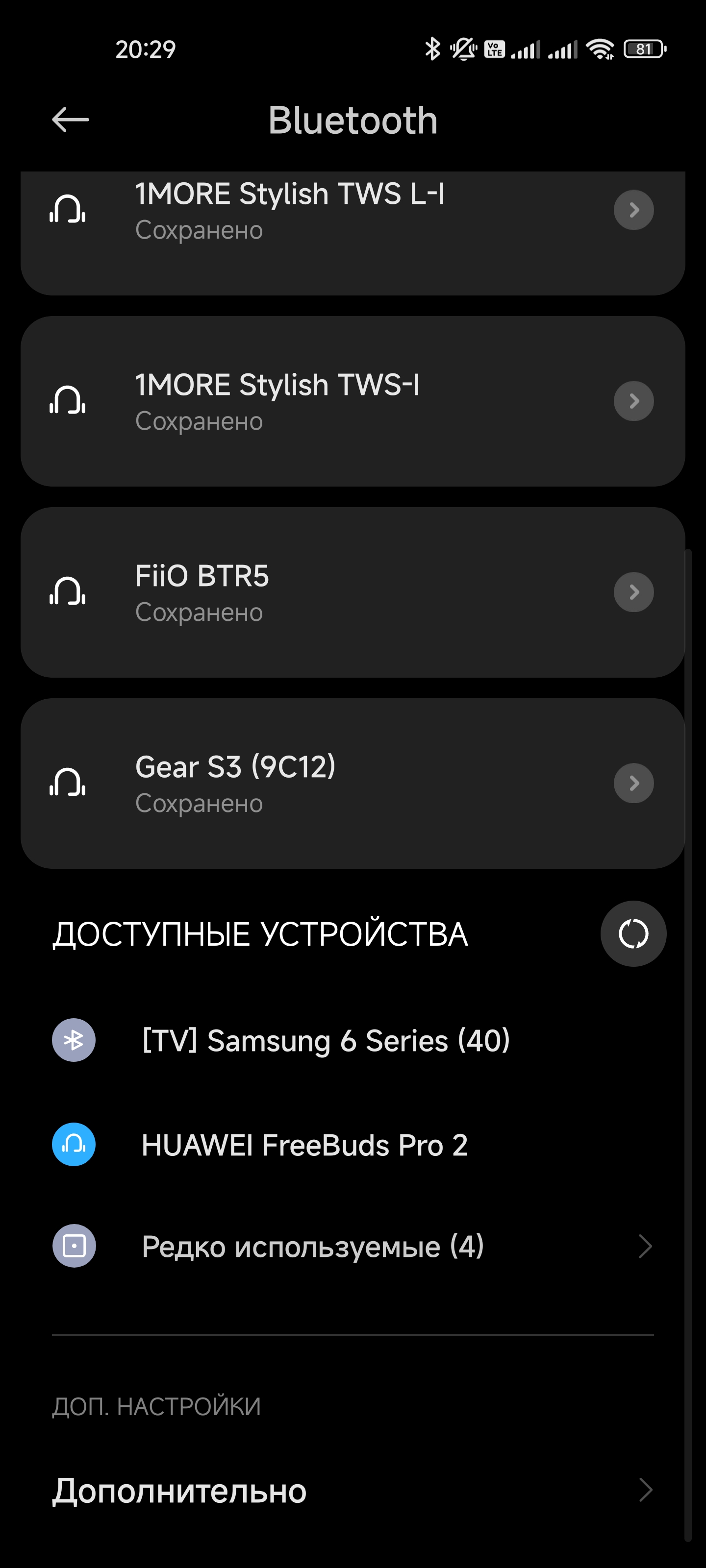Pair with [TV] Samsung 6 Series (40)
Screen dimensions: 706x1568
pyautogui.click(x=325, y=1040)
